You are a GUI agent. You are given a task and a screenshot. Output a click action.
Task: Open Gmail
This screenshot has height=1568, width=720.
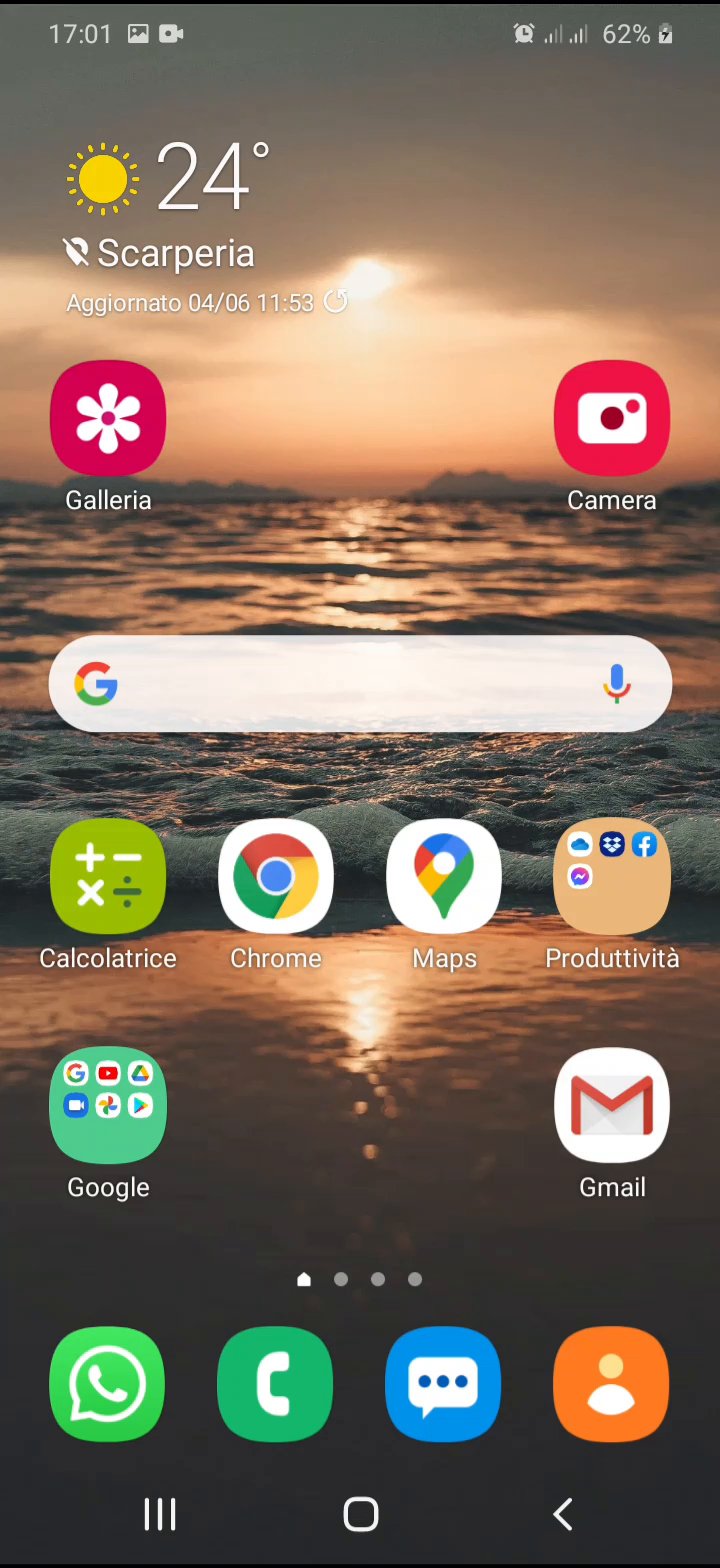point(611,1105)
